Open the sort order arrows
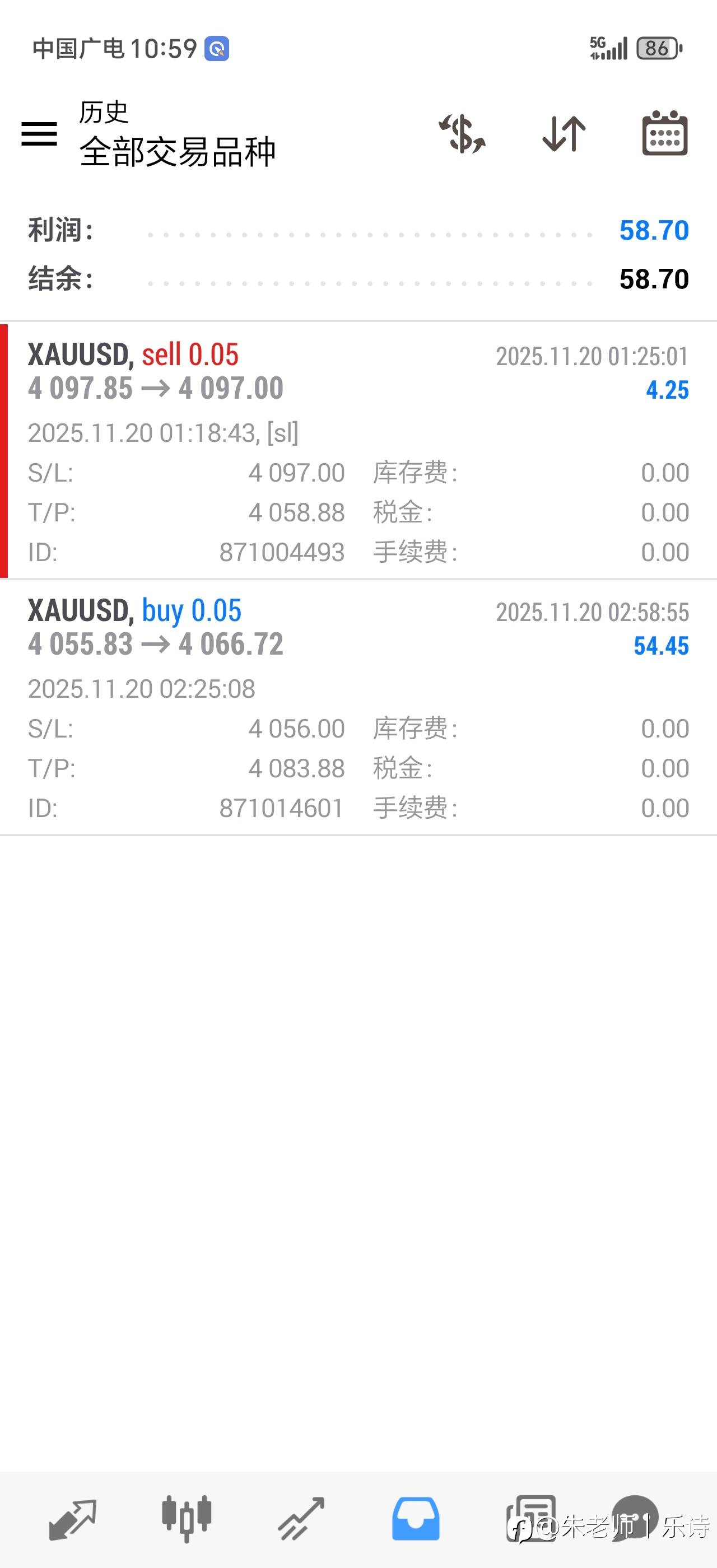The width and height of the screenshot is (717, 1568). pos(564,134)
